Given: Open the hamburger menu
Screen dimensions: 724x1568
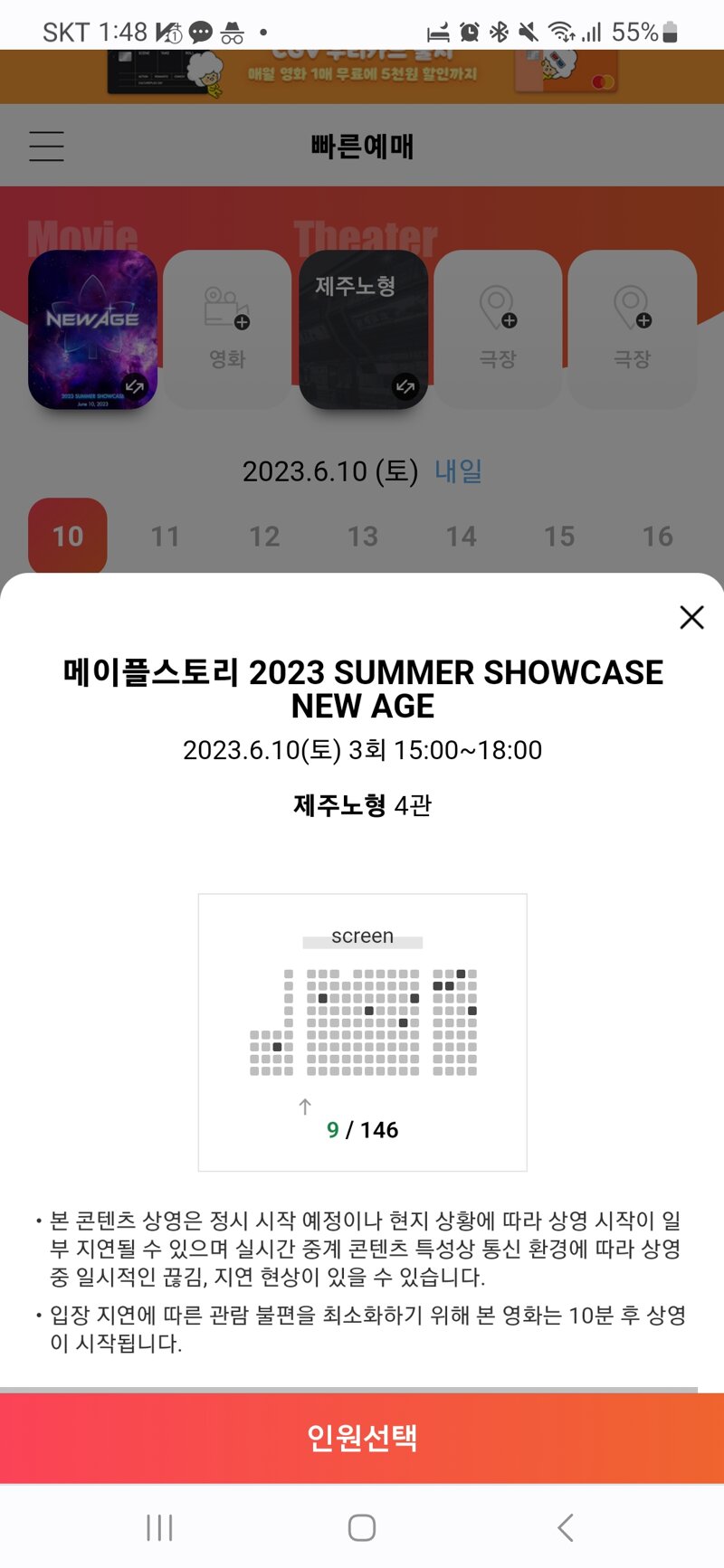Looking at the screenshot, I should tap(46, 146).
